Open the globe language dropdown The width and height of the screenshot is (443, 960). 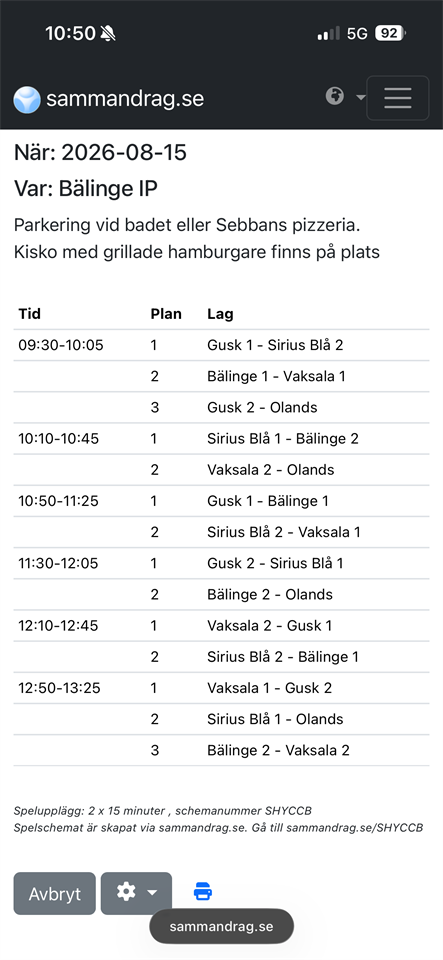(x=345, y=97)
